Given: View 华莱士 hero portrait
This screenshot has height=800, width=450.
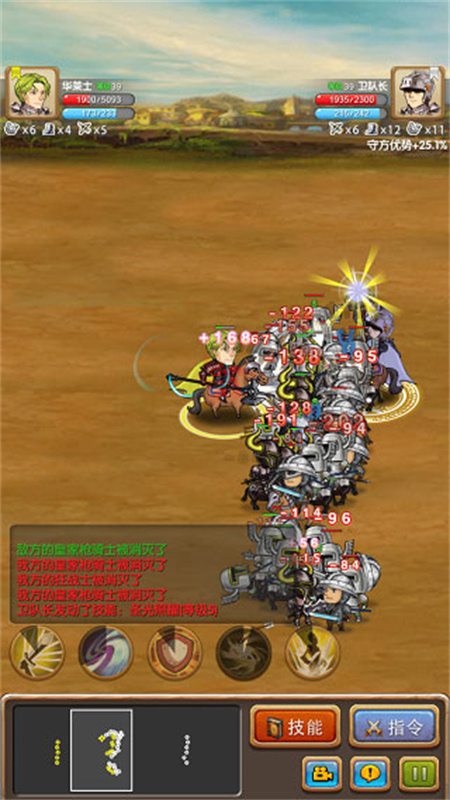Looking at the screenshot, I should click(32, 93).
